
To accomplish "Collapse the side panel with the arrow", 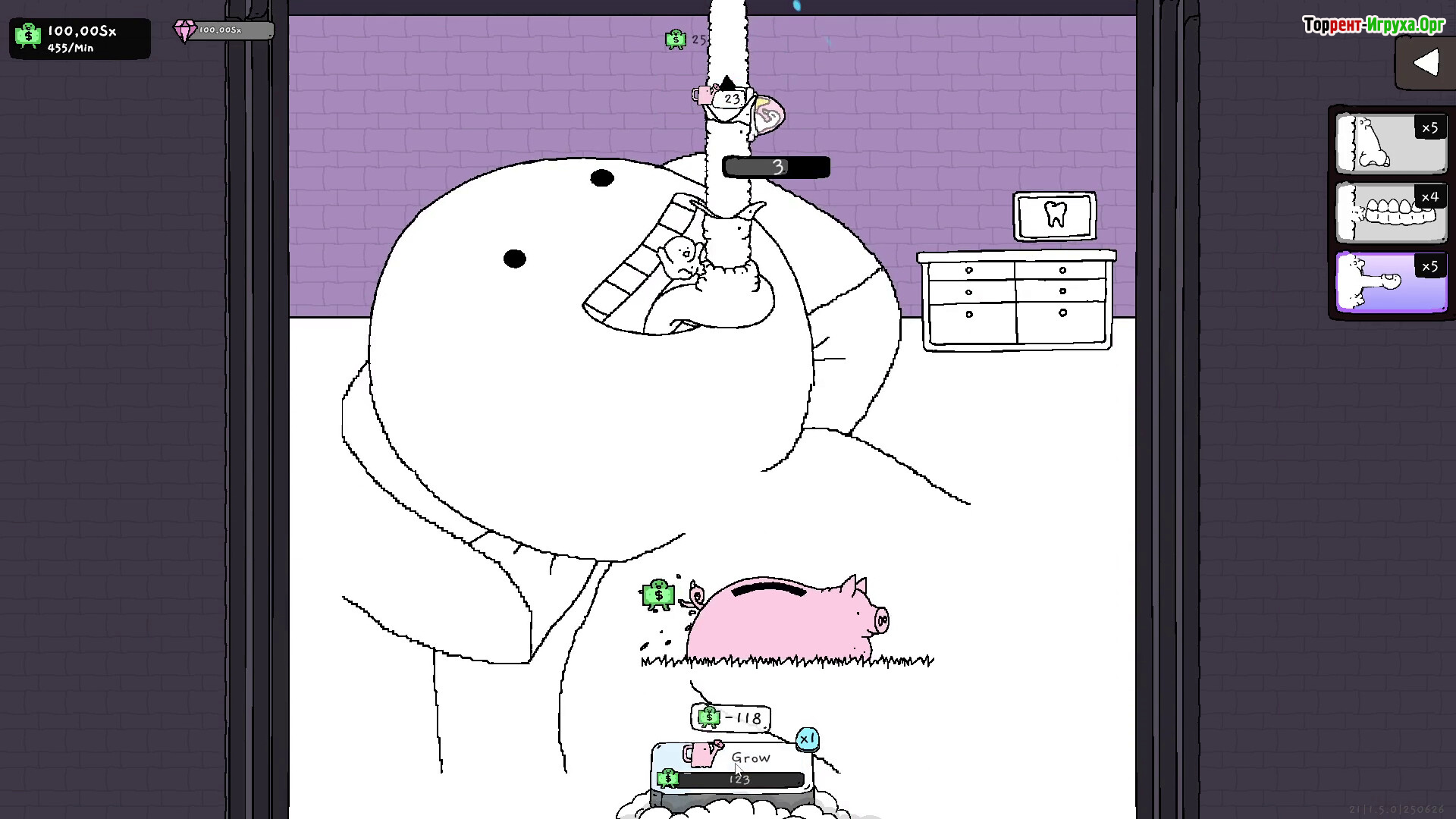I will pos(1426,63).
